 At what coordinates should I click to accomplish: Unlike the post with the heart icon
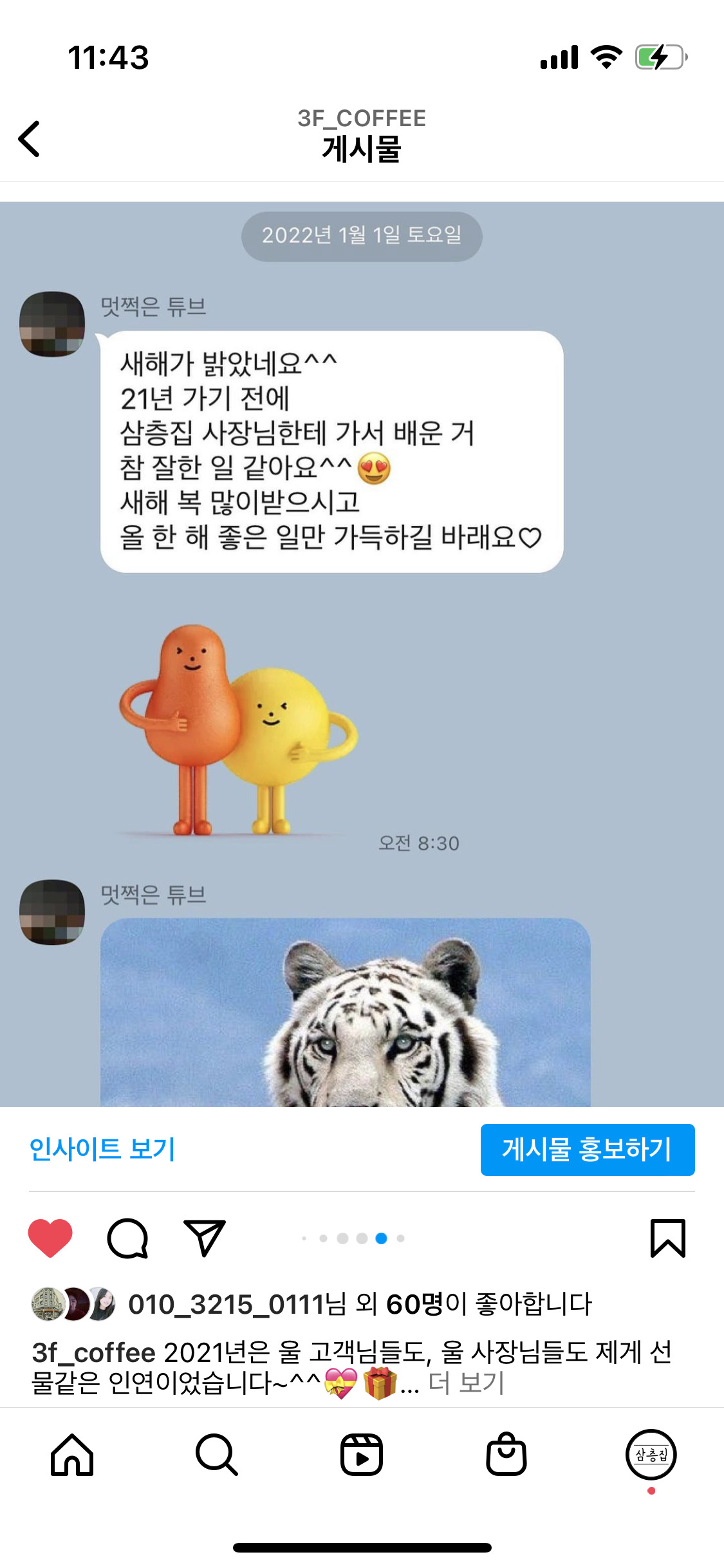(x=50, y=1237)
